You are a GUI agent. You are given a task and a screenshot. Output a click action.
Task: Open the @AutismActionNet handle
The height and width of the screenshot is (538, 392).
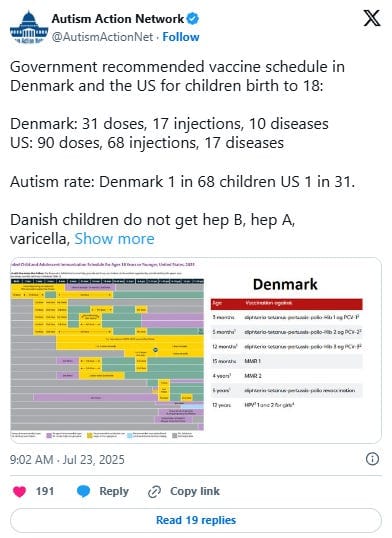(102, 37)
